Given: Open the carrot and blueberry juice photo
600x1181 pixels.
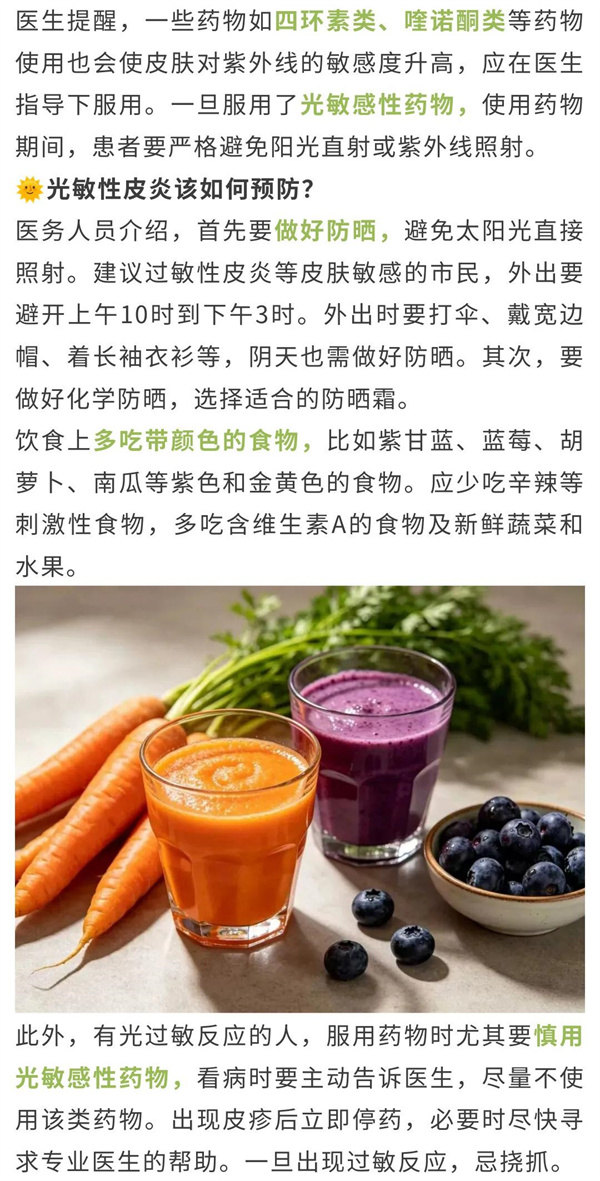Looking at the screenshot, I should tap(300, 798).
